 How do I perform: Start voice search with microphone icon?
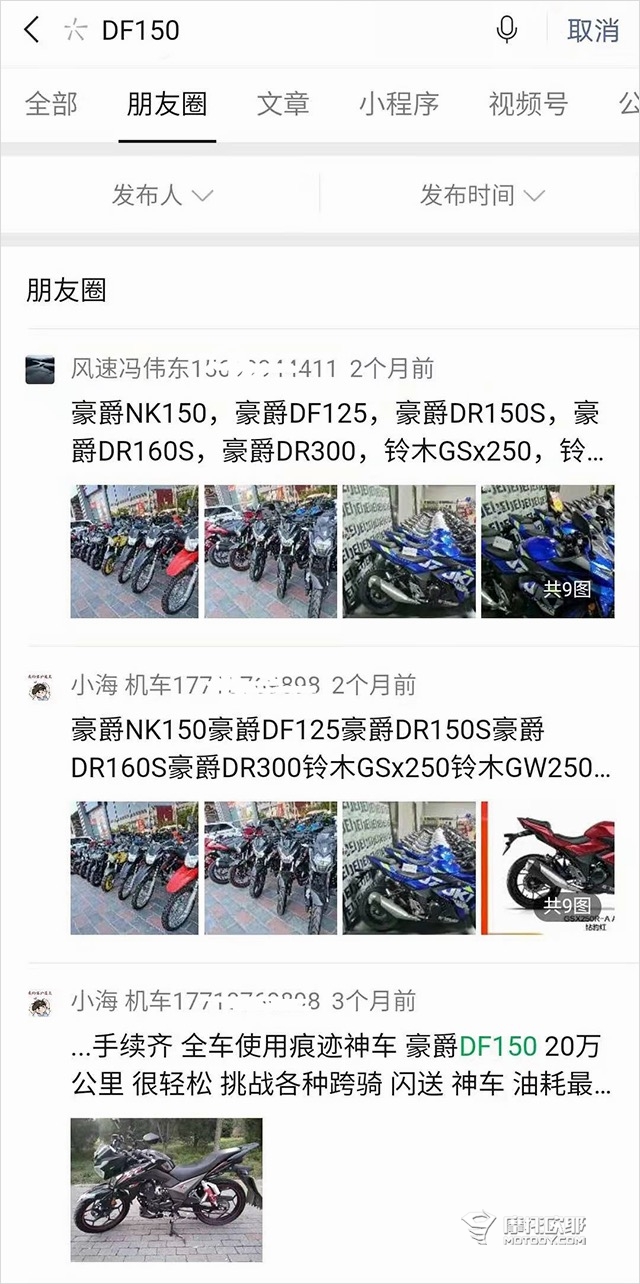pyautogui.click(x=507, y=30)
